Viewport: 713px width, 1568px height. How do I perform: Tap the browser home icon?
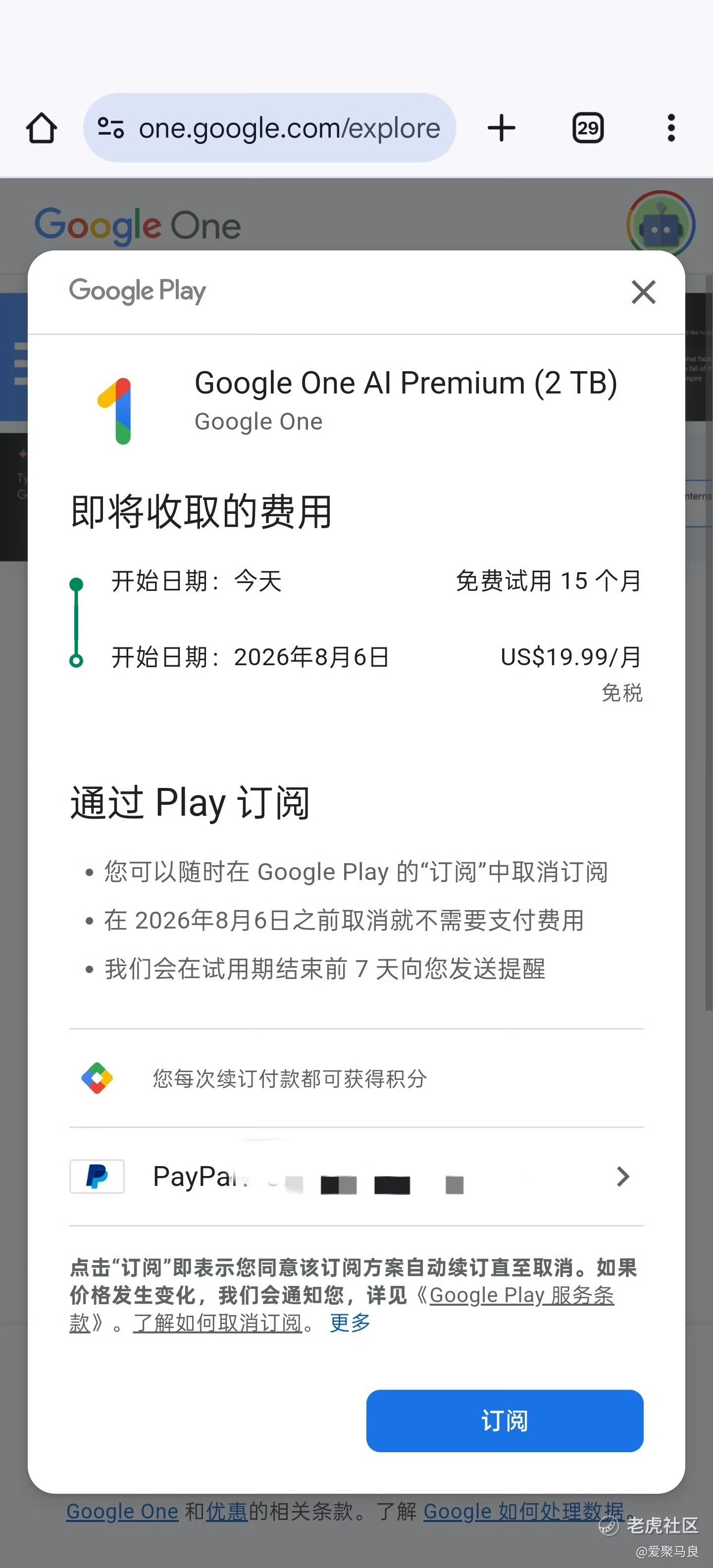tap(42, 128)
